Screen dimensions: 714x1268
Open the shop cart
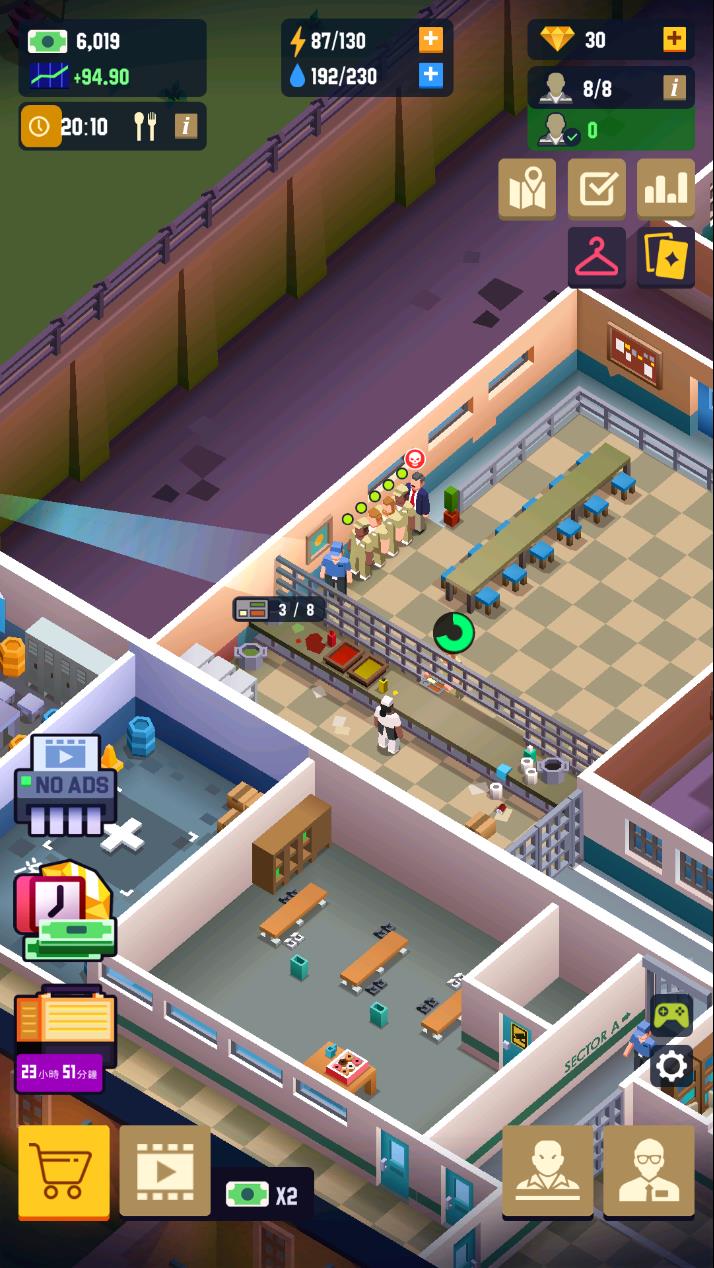click(x=64, y=1171)
